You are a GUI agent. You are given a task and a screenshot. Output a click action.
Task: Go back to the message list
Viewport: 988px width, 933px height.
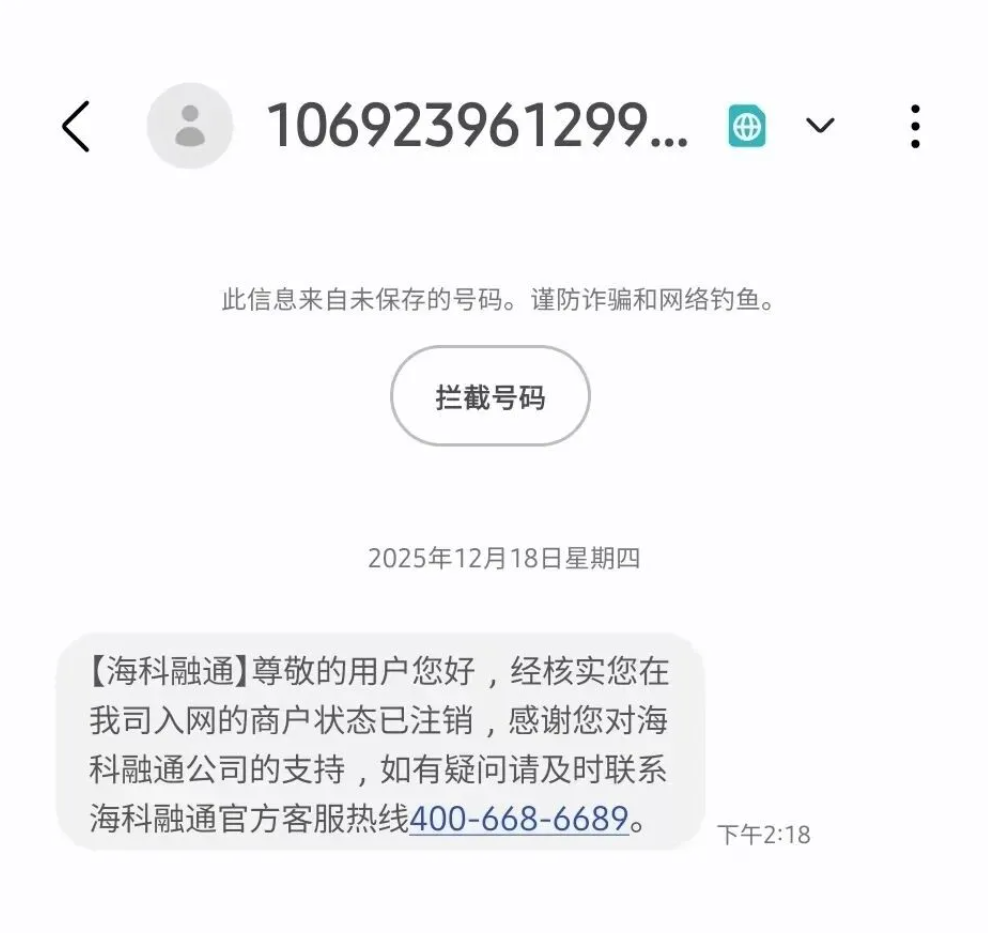[75, 127]
